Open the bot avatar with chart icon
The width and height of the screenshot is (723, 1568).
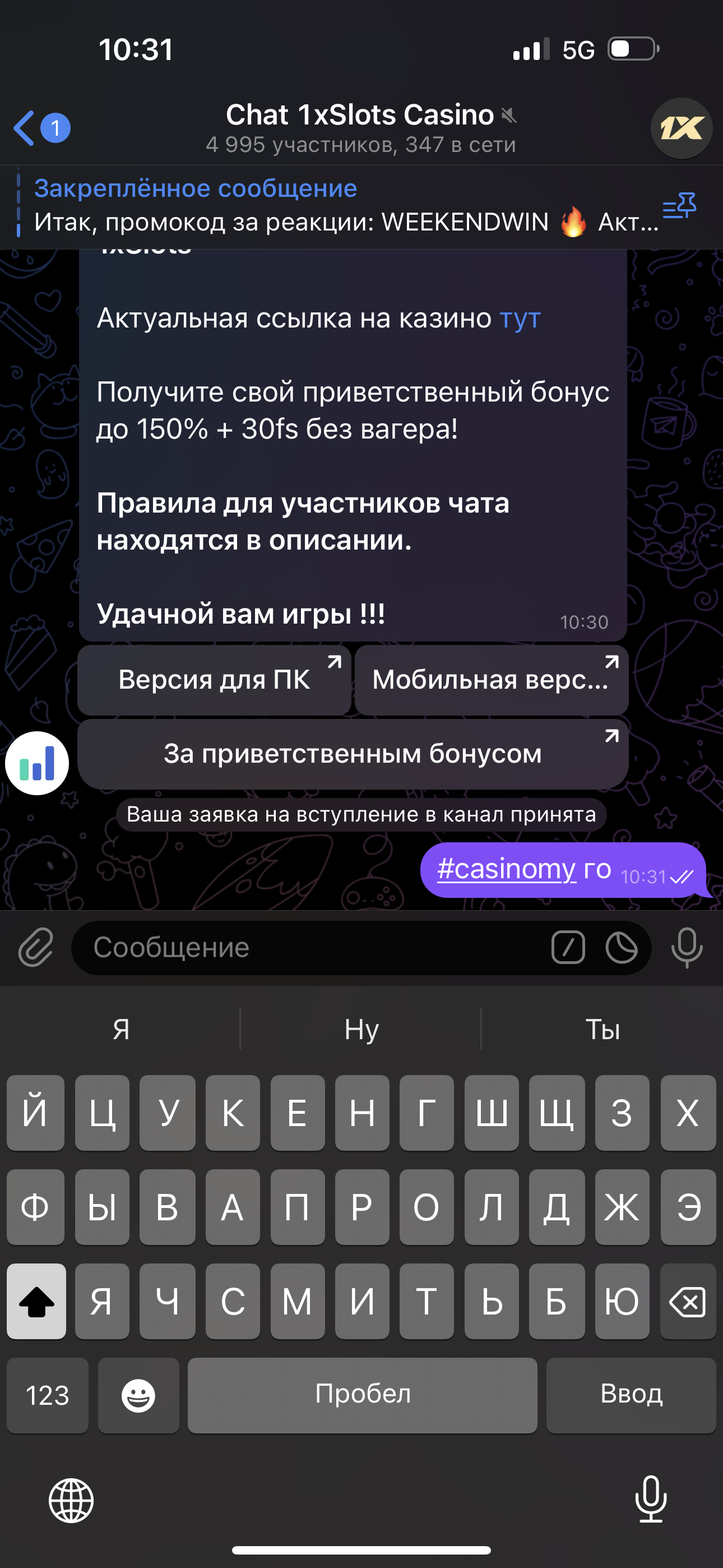point(36,763)
